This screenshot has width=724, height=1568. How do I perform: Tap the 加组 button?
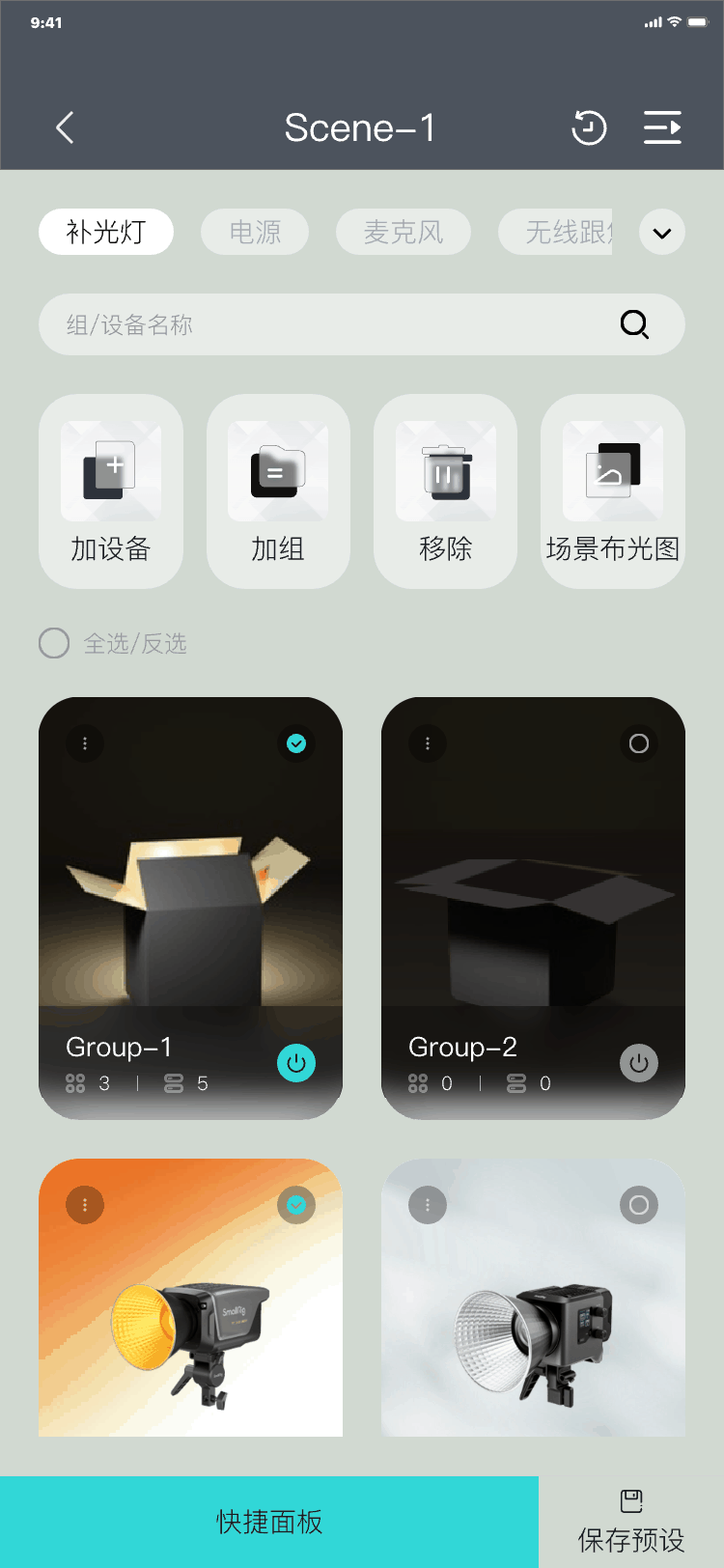278,491
